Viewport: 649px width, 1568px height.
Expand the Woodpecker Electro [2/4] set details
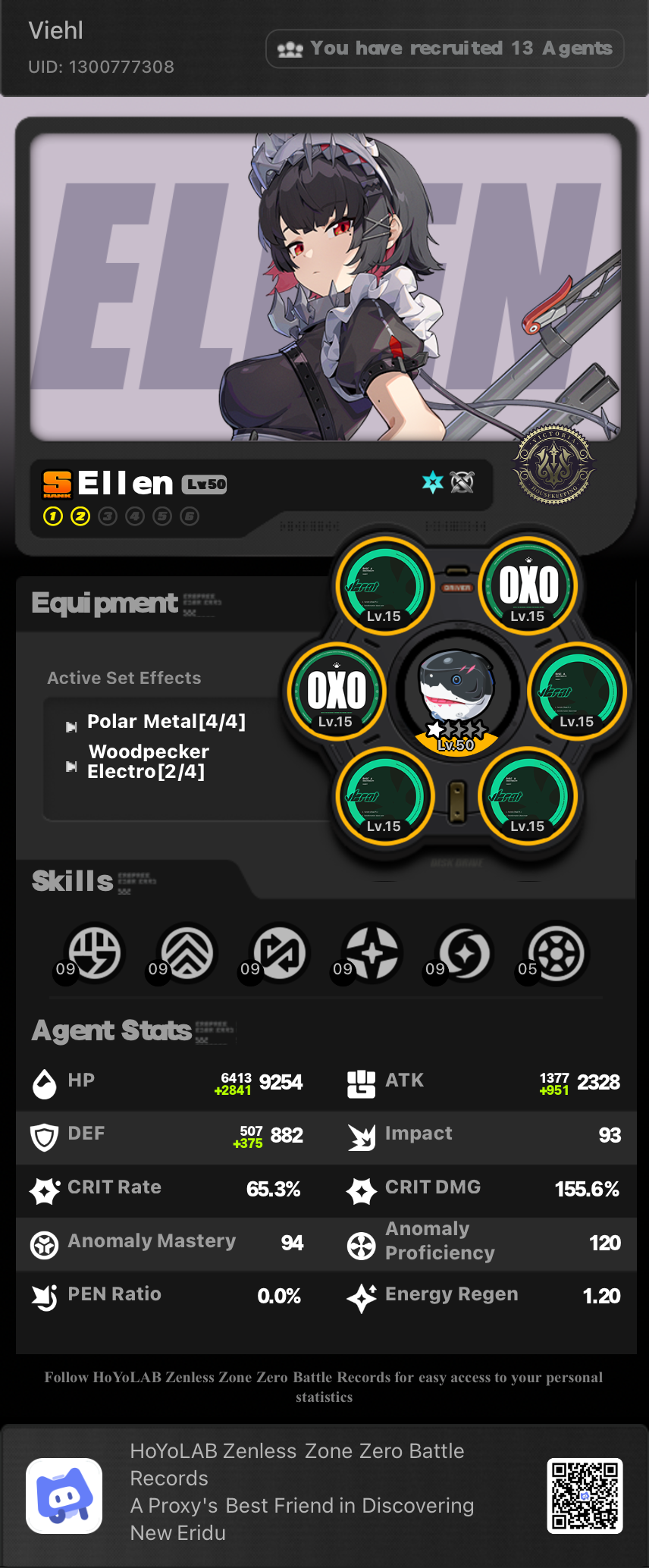pyautogui.click(x=149, y=761)
